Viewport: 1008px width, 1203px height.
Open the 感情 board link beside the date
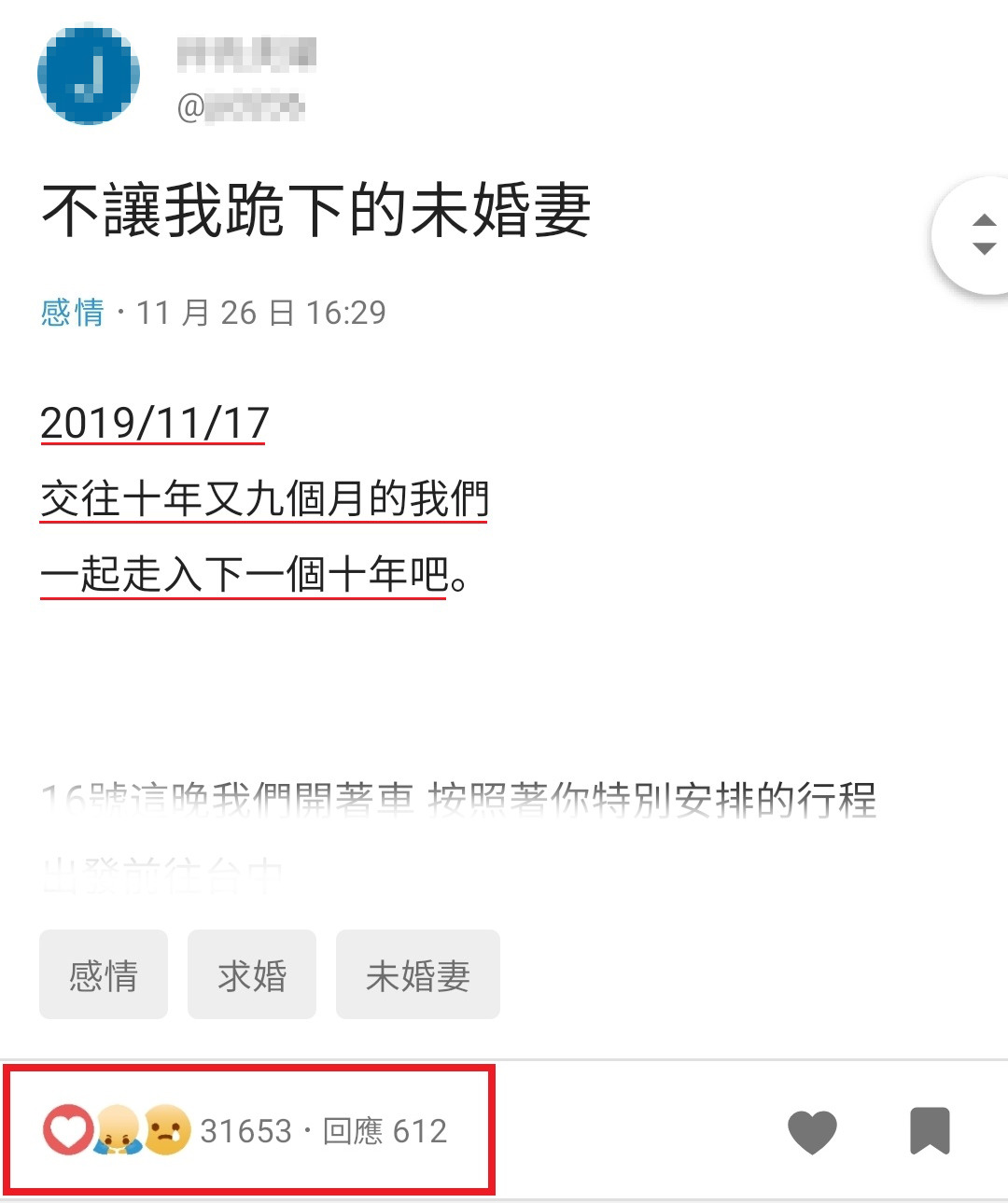(73, 313)
